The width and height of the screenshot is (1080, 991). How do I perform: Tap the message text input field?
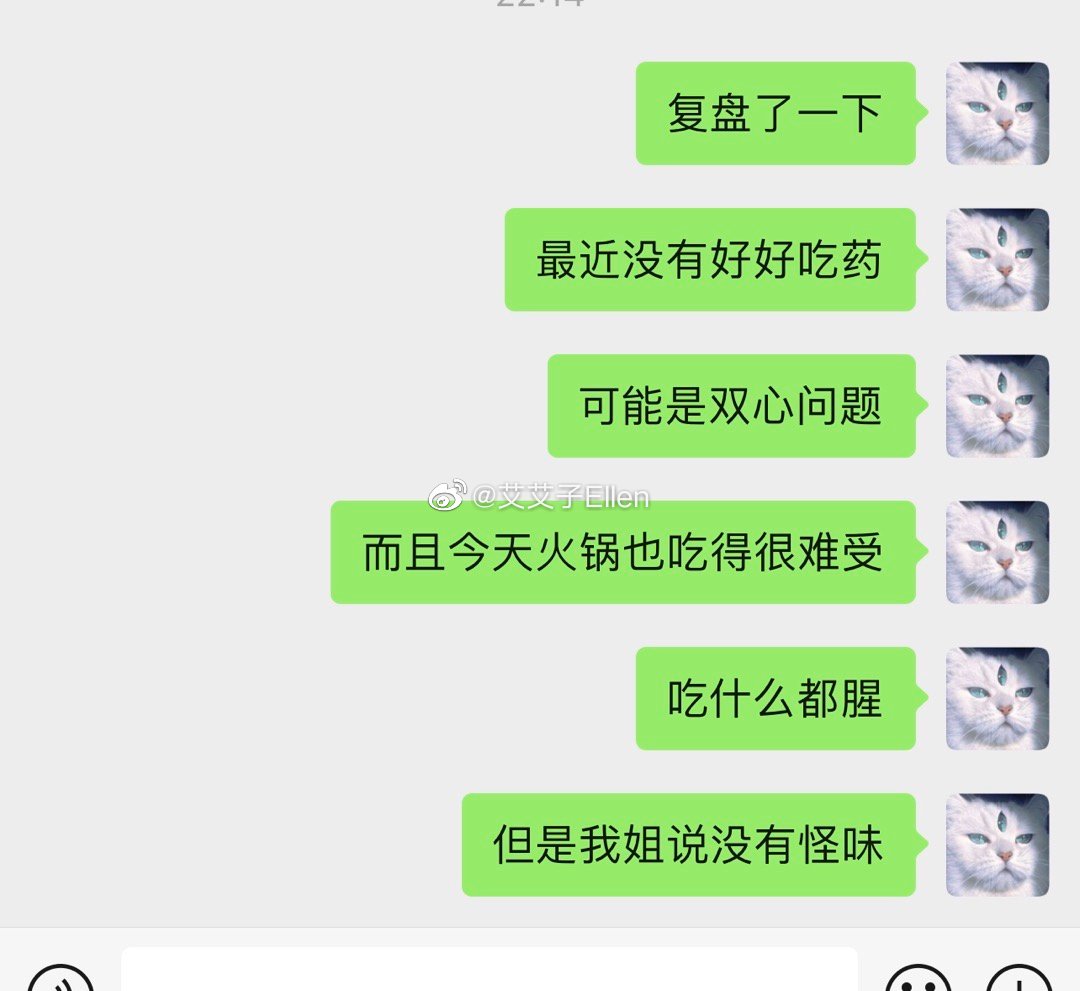coord(490,971)
